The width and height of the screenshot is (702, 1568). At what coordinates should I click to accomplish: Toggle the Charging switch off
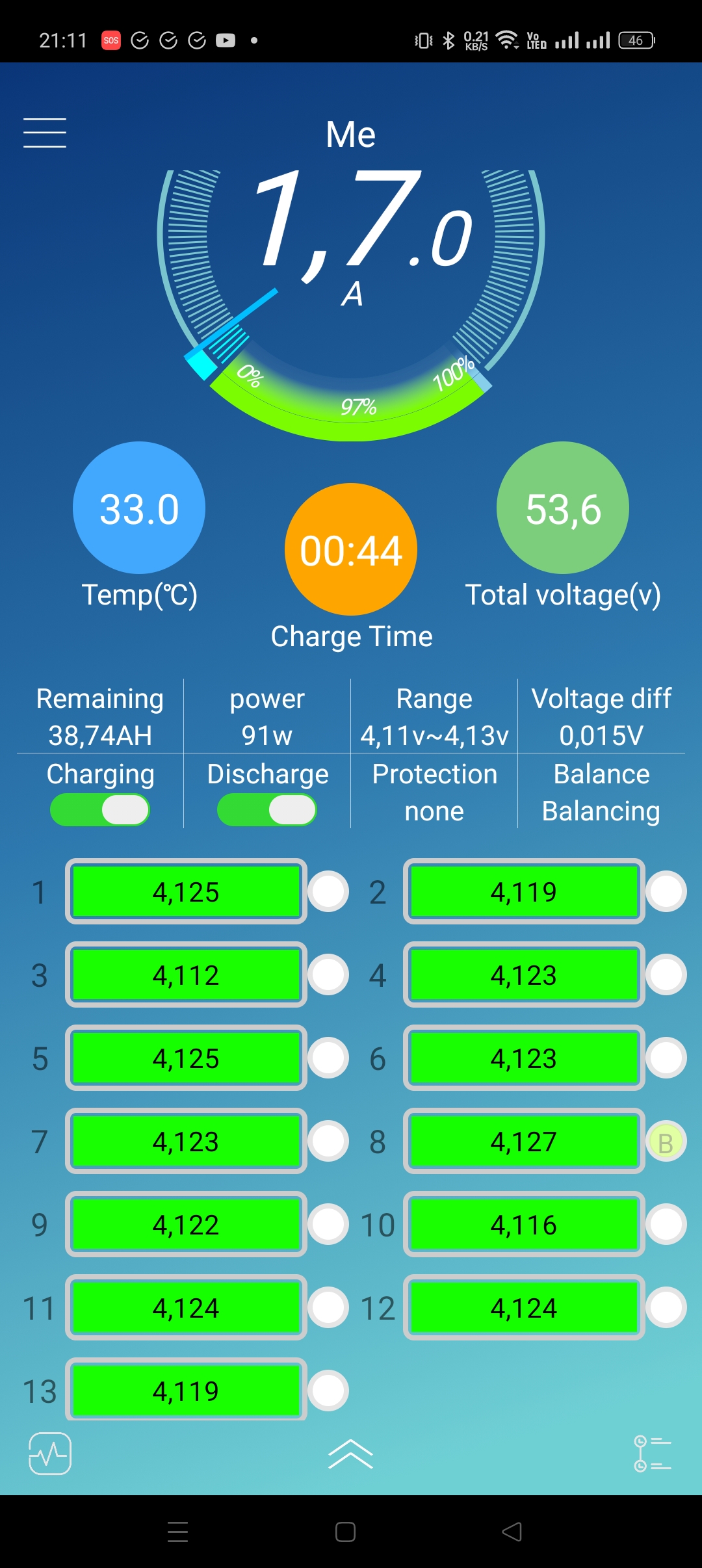pyautogui.click(x=100, y=810)
